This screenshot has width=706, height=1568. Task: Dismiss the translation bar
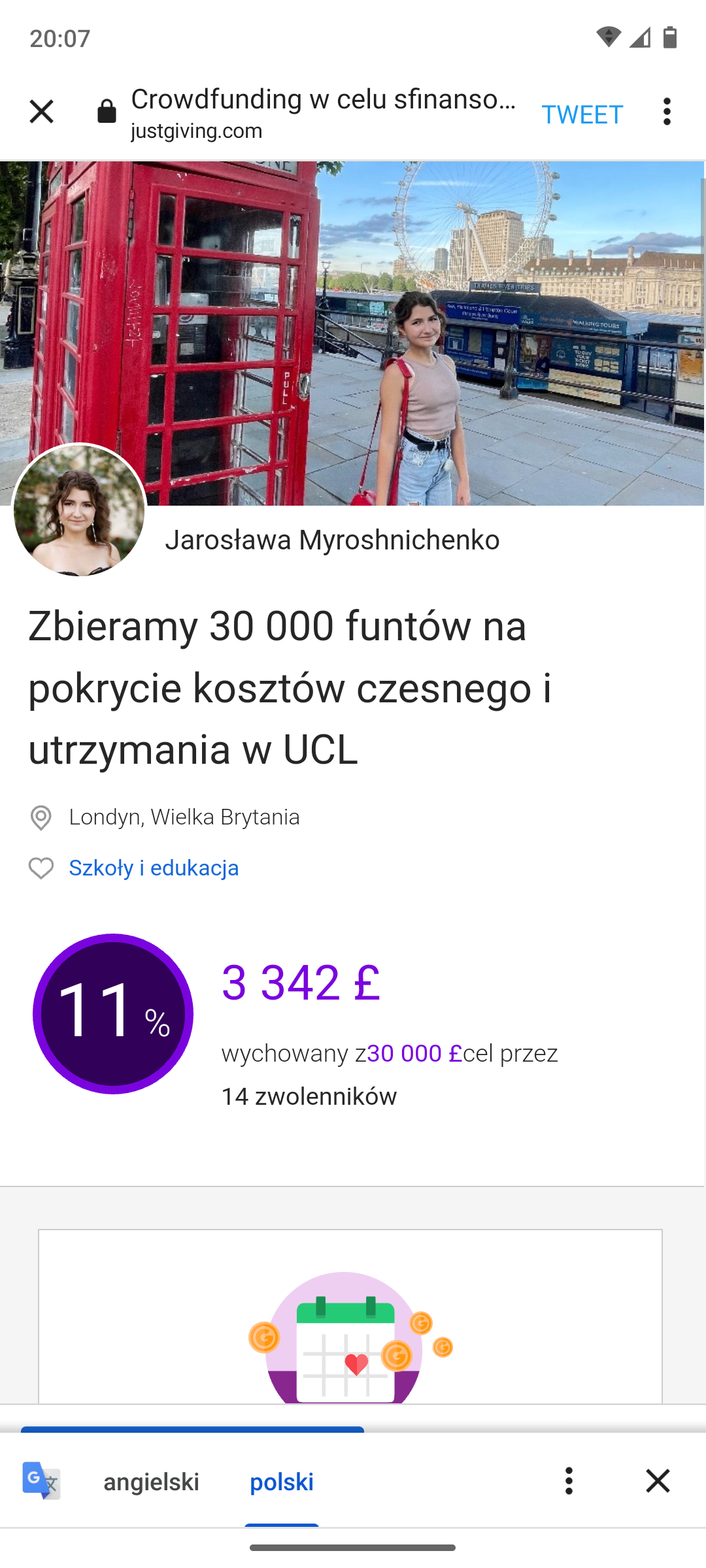[658, 1481]
